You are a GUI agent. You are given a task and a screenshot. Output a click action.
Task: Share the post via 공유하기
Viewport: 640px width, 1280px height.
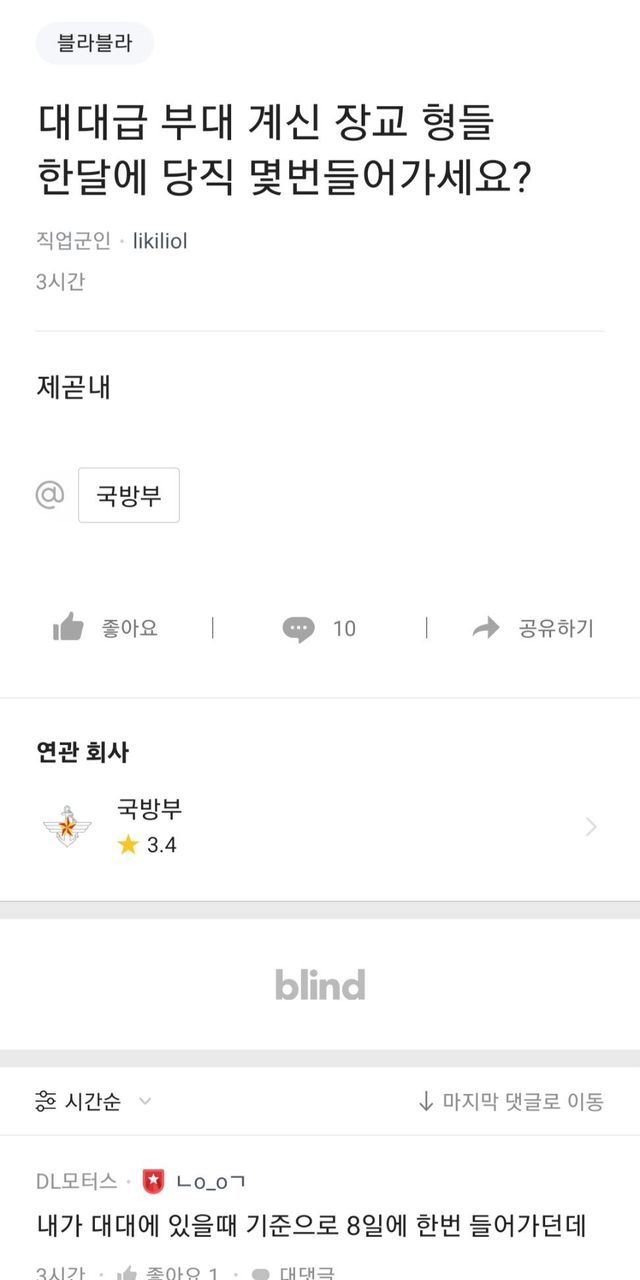point(532,628)
